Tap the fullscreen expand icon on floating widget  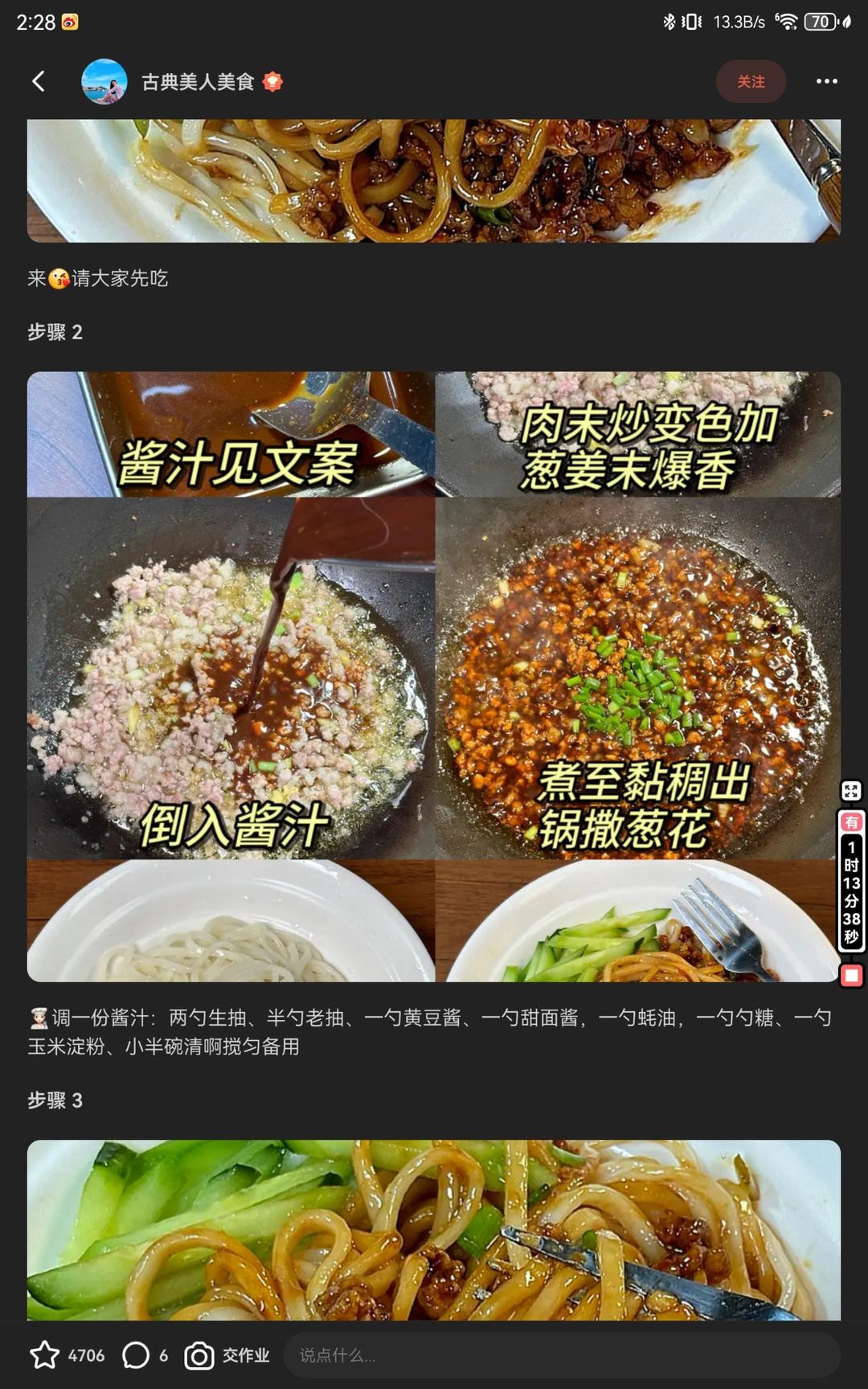850,792
